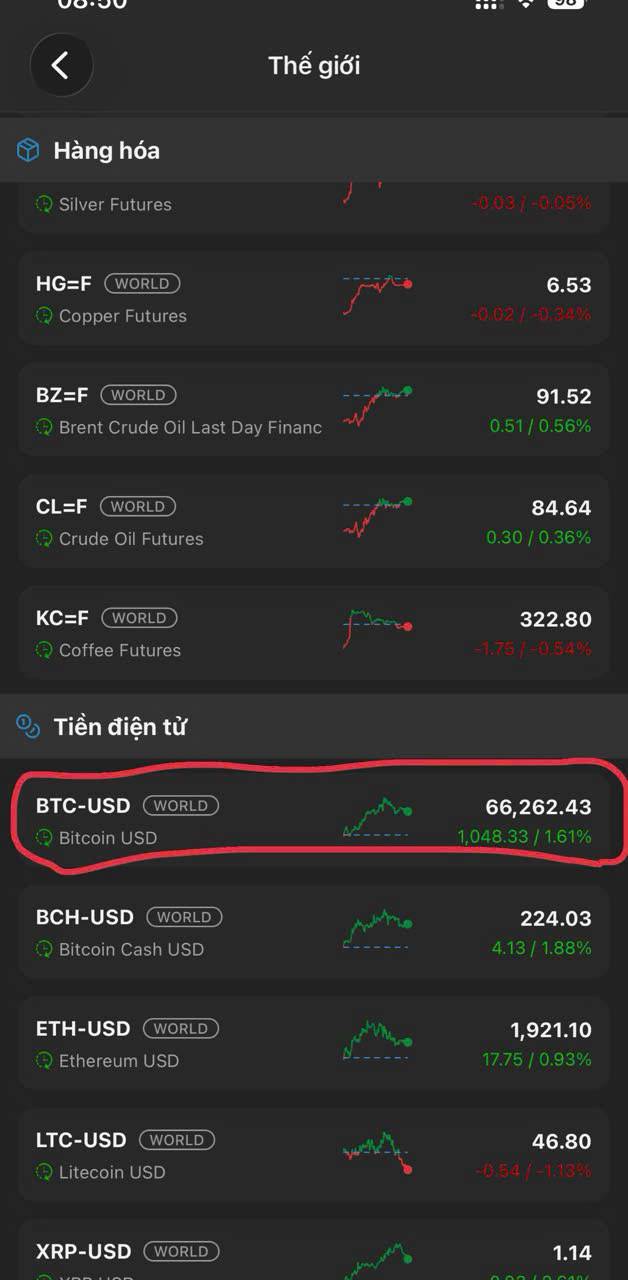Open Coffee Futures KC=F row

point(314,633)
